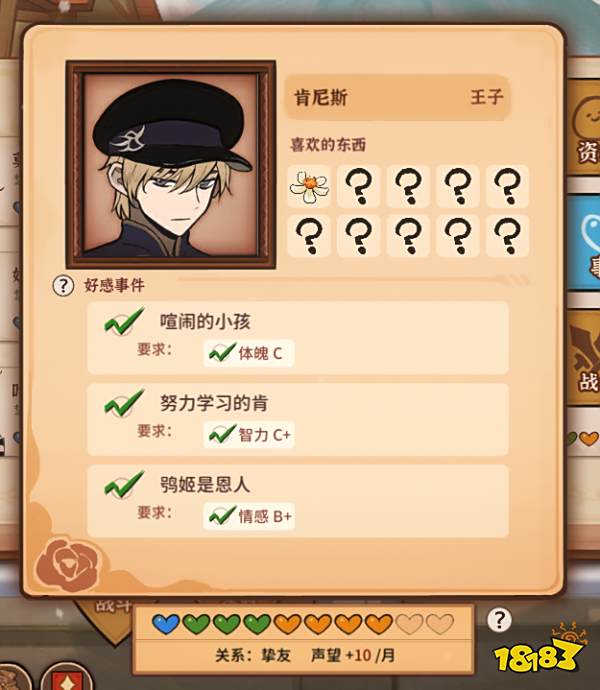Tap the flower item in 喜欢的东西
600x690 pixels.
(309, 186)
